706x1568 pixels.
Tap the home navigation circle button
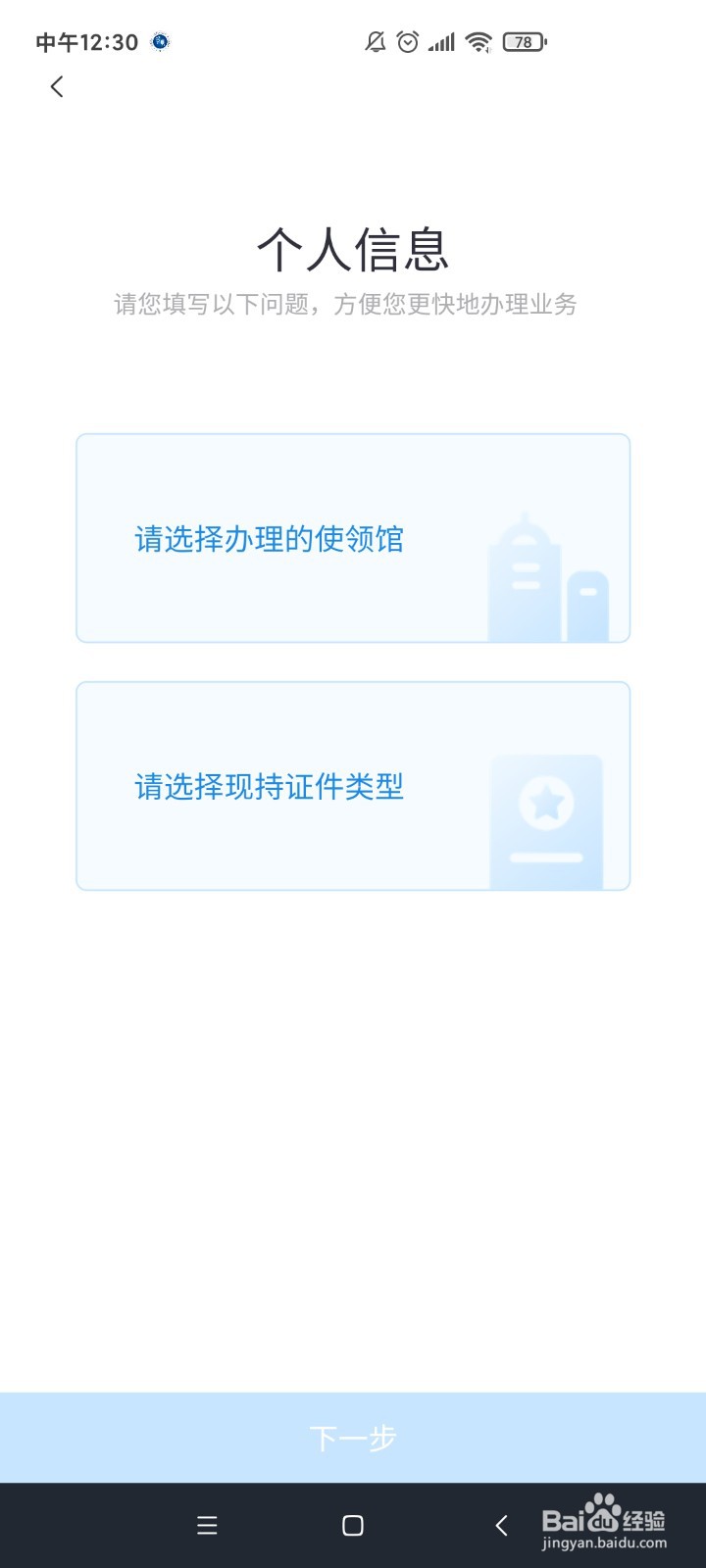coord(352,1525)
